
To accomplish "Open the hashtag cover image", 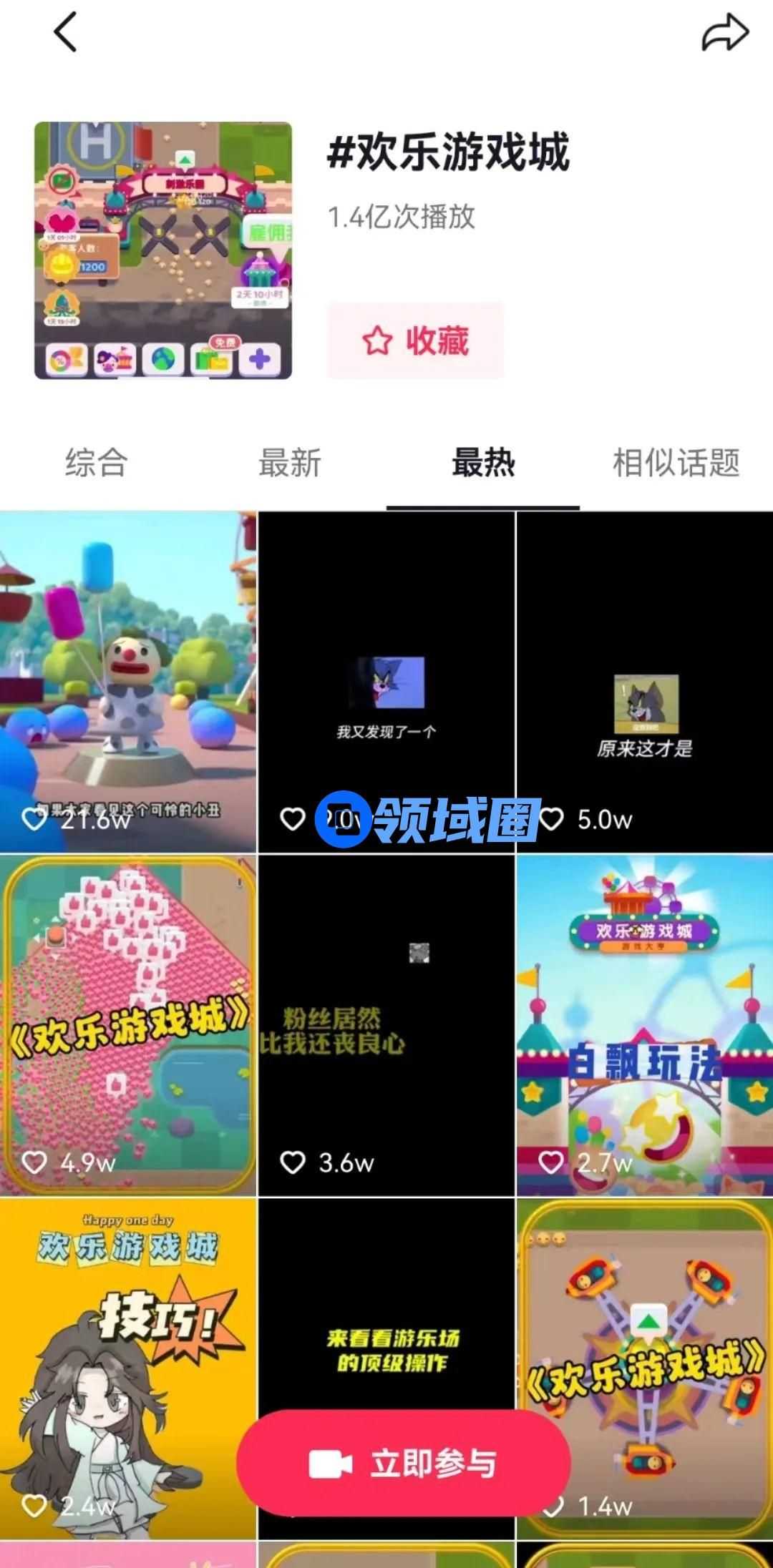I will [163, 250].
